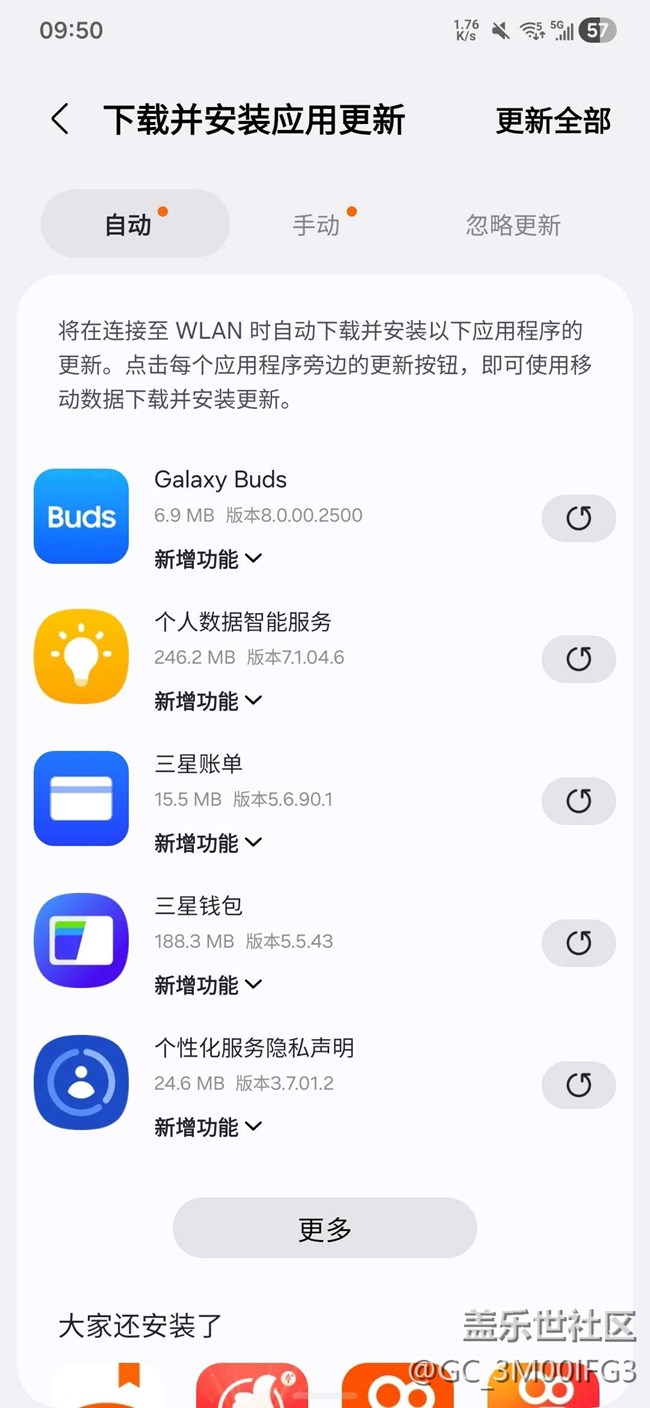Update 三星账单 with its refresh button
The width and height of the screenshot is (650, 1408).
pyautogui.click(x=578, y=801)
